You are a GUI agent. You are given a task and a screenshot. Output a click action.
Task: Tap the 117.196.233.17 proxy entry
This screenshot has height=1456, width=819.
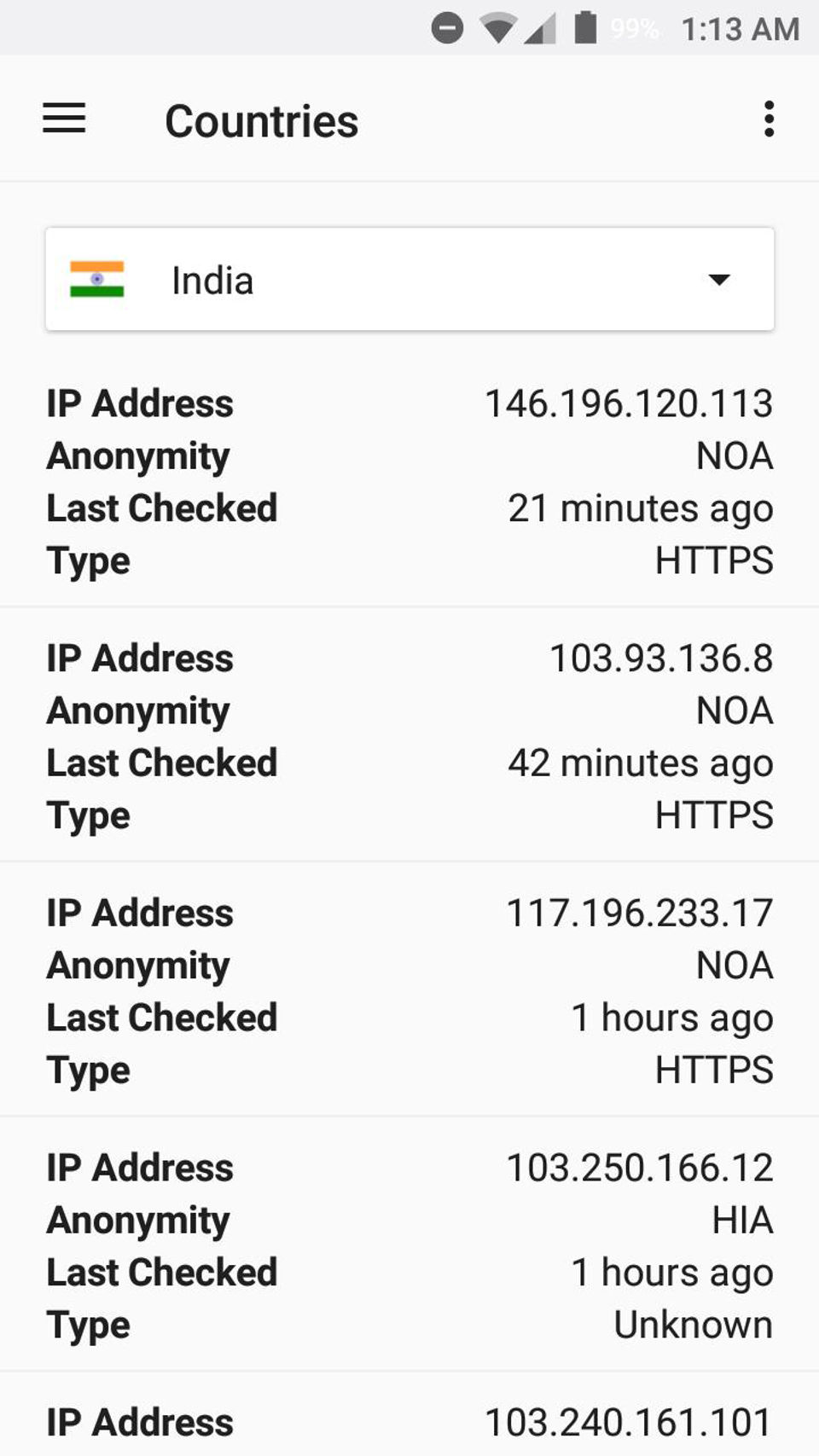coord(409,991)
